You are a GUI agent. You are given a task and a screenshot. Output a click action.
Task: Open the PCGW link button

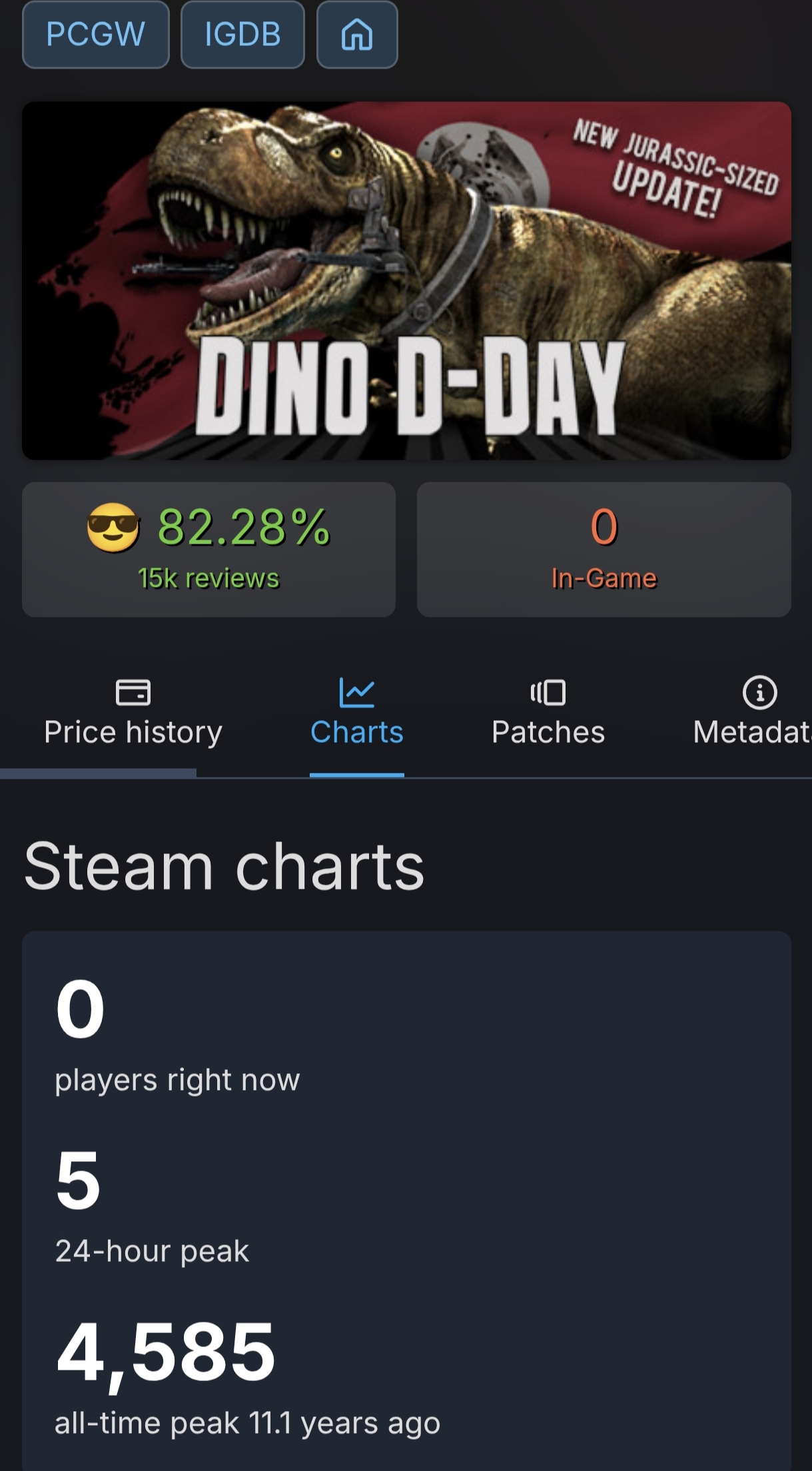(96, 35)
